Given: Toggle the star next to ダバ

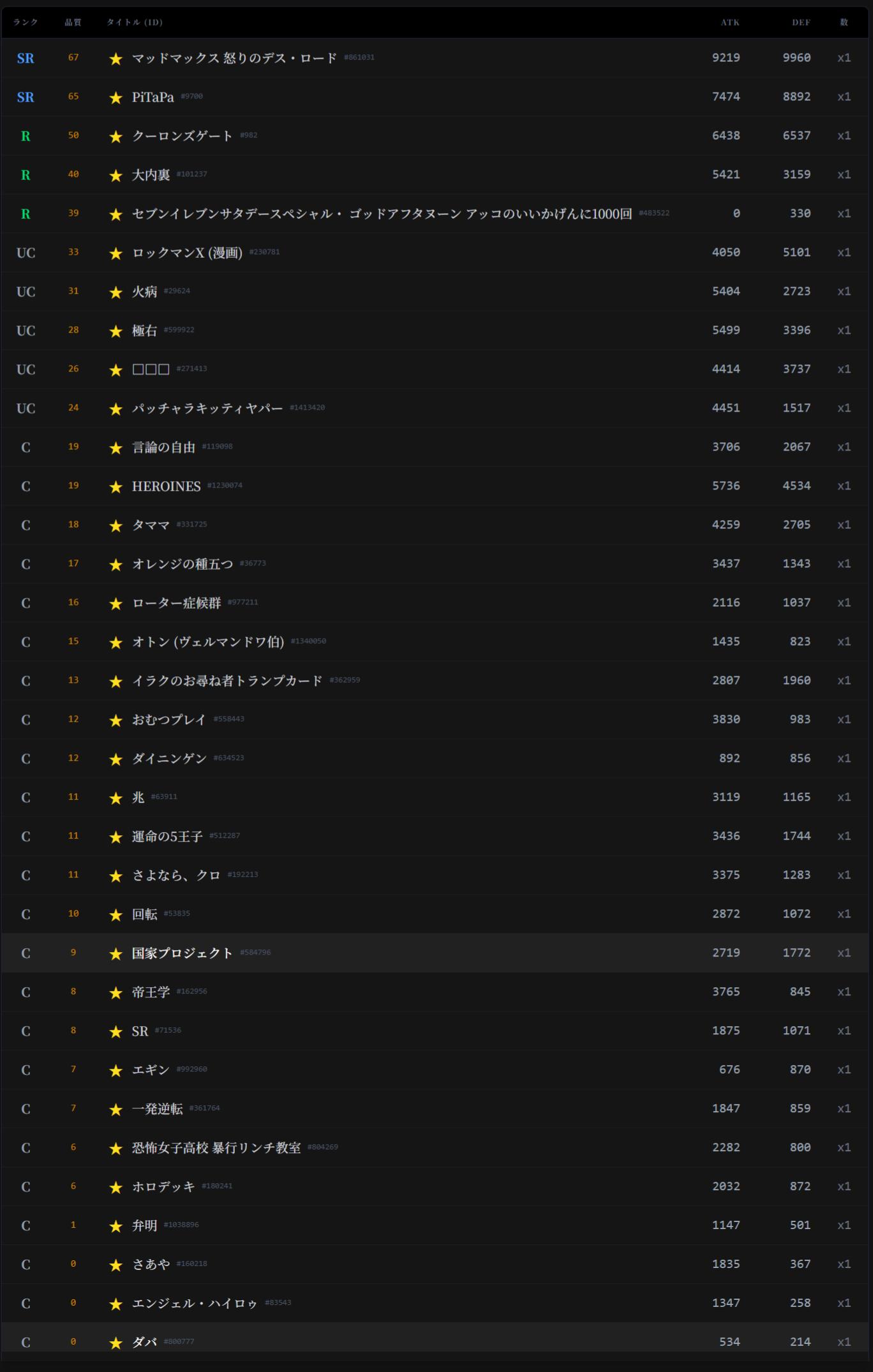Looking at the screenshot, I should click(116, 1343).
